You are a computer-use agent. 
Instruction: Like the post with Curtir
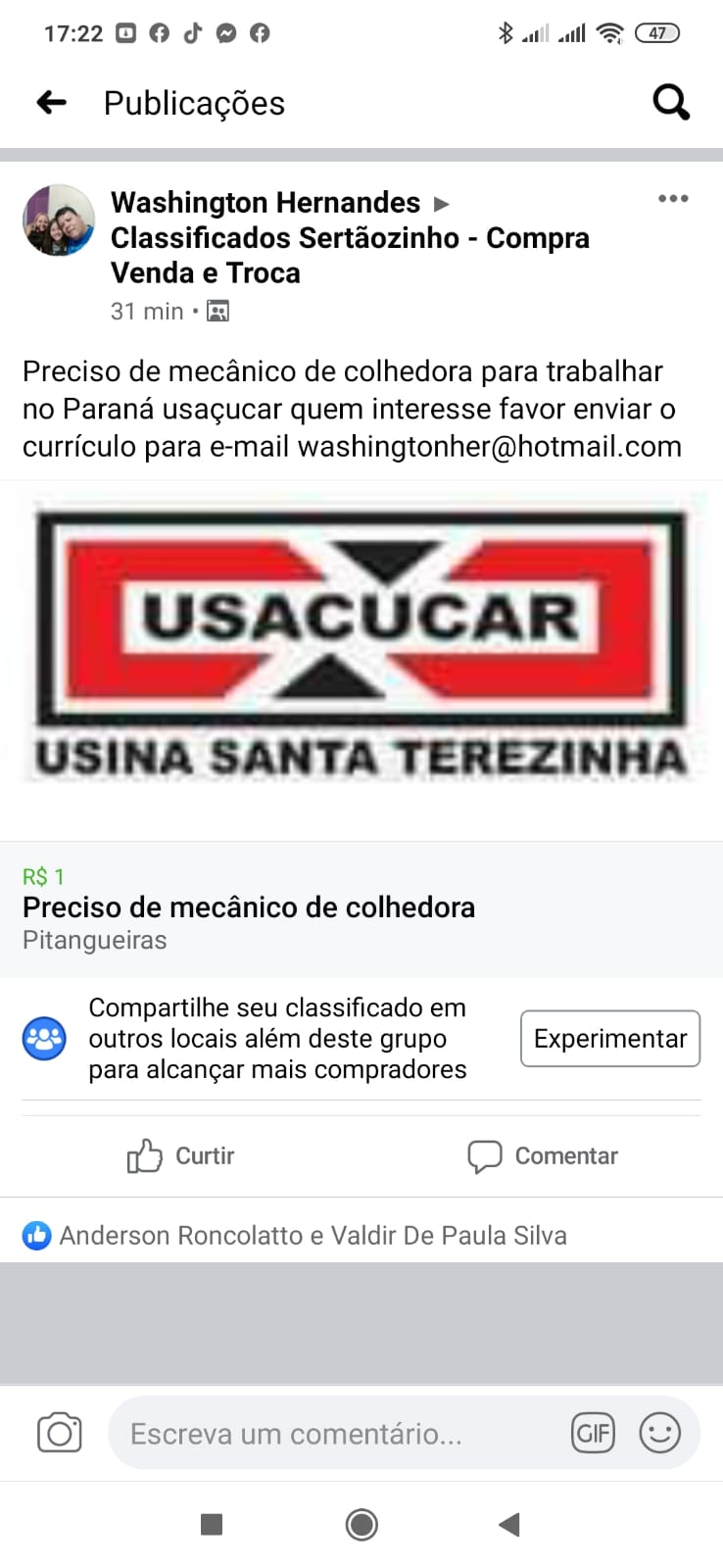pyautogui.click(x=181, y=1156)
